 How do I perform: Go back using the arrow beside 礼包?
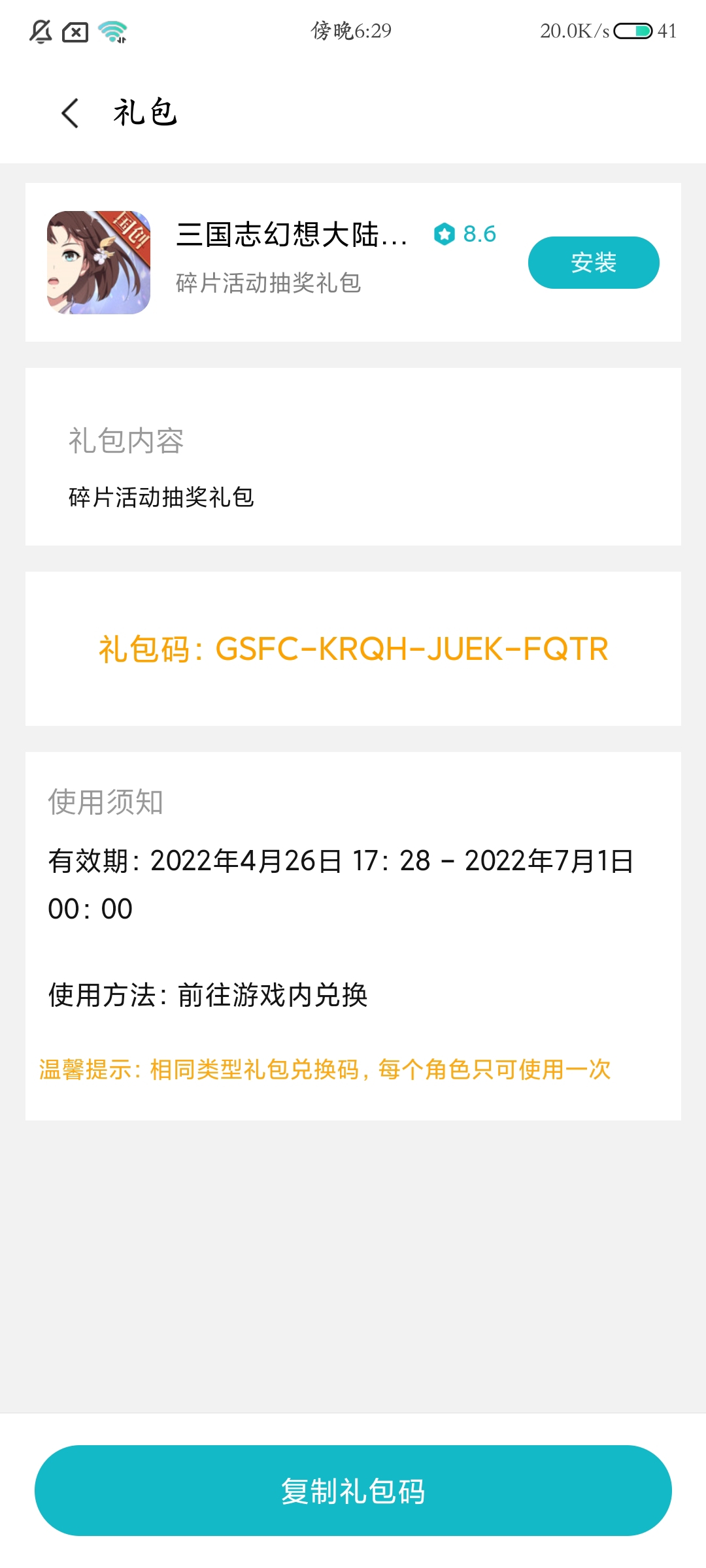click(70, 113)
